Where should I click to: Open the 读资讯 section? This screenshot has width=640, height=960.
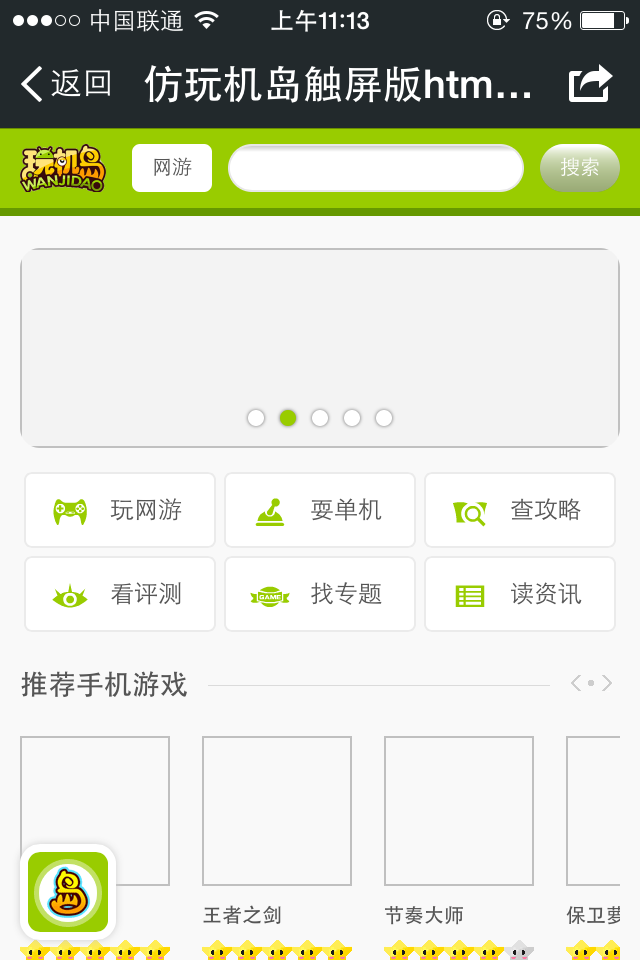[x=520, y=594]
